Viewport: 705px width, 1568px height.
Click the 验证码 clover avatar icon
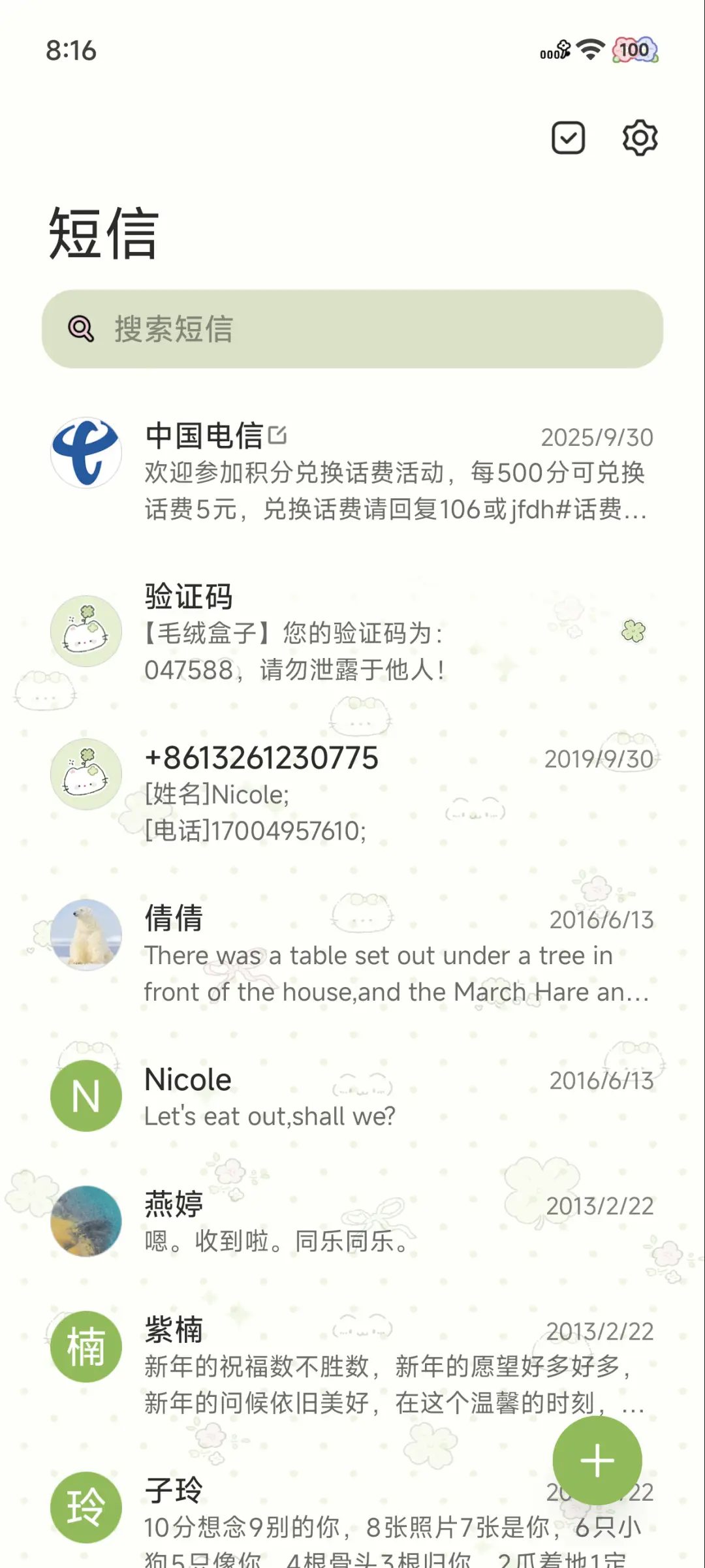click(x=86, y=631)
